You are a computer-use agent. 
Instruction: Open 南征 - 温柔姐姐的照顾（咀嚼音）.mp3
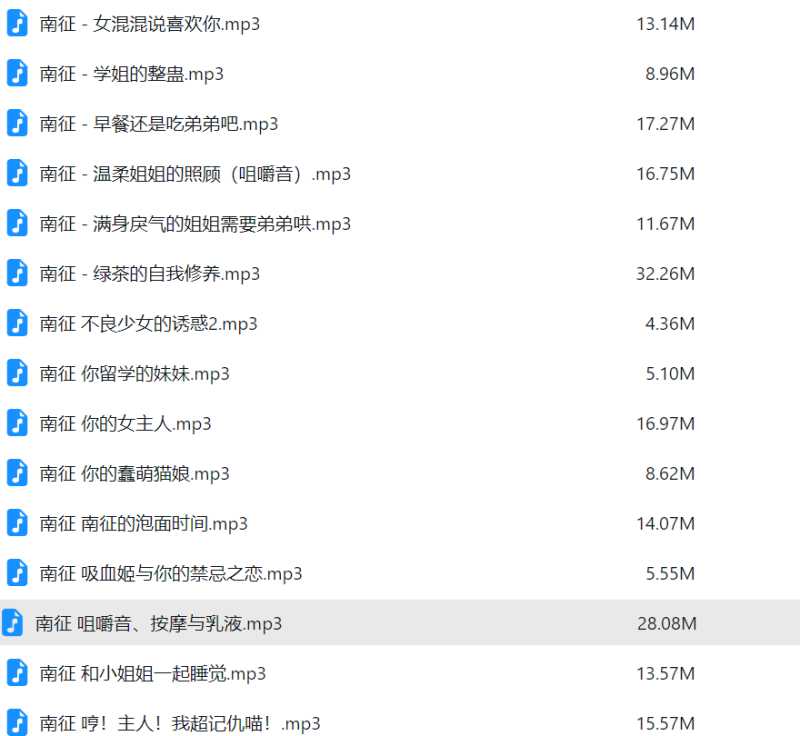(x=195, y=174)
